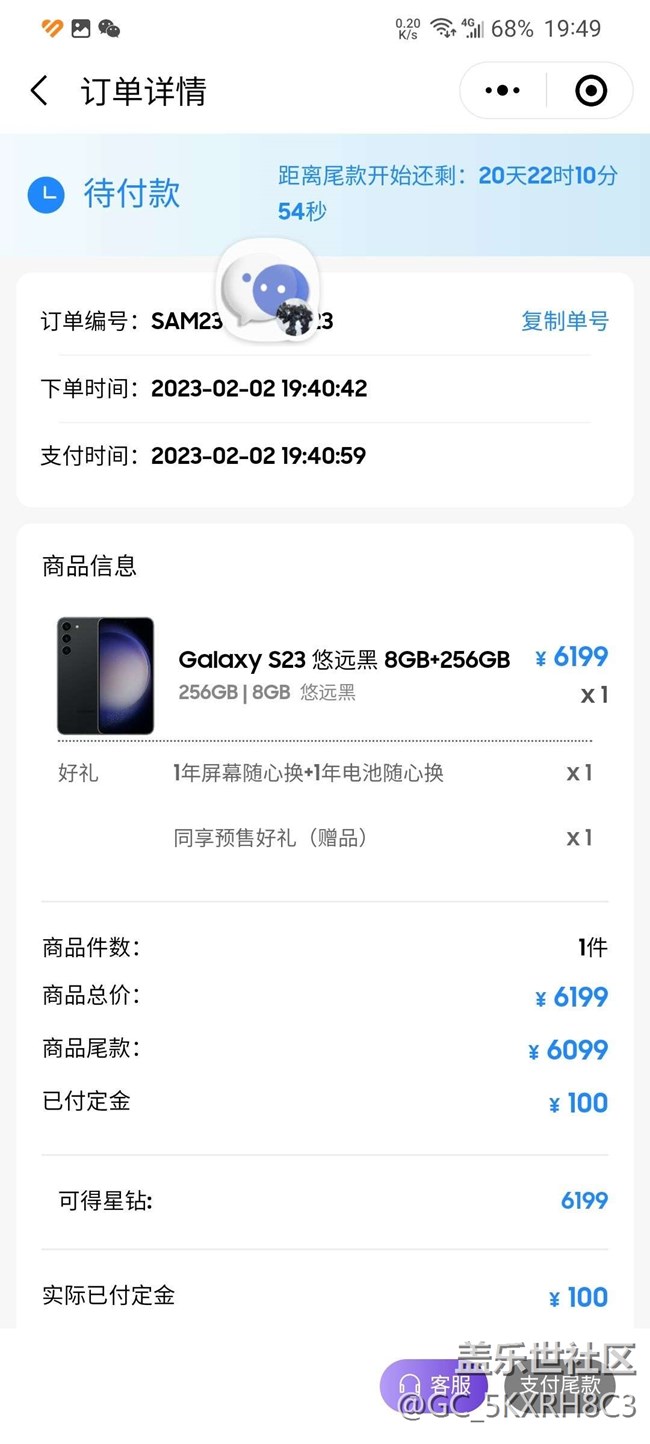Close the mini program with the circle button
650x1444 pixels.
(x=591, y=91)
